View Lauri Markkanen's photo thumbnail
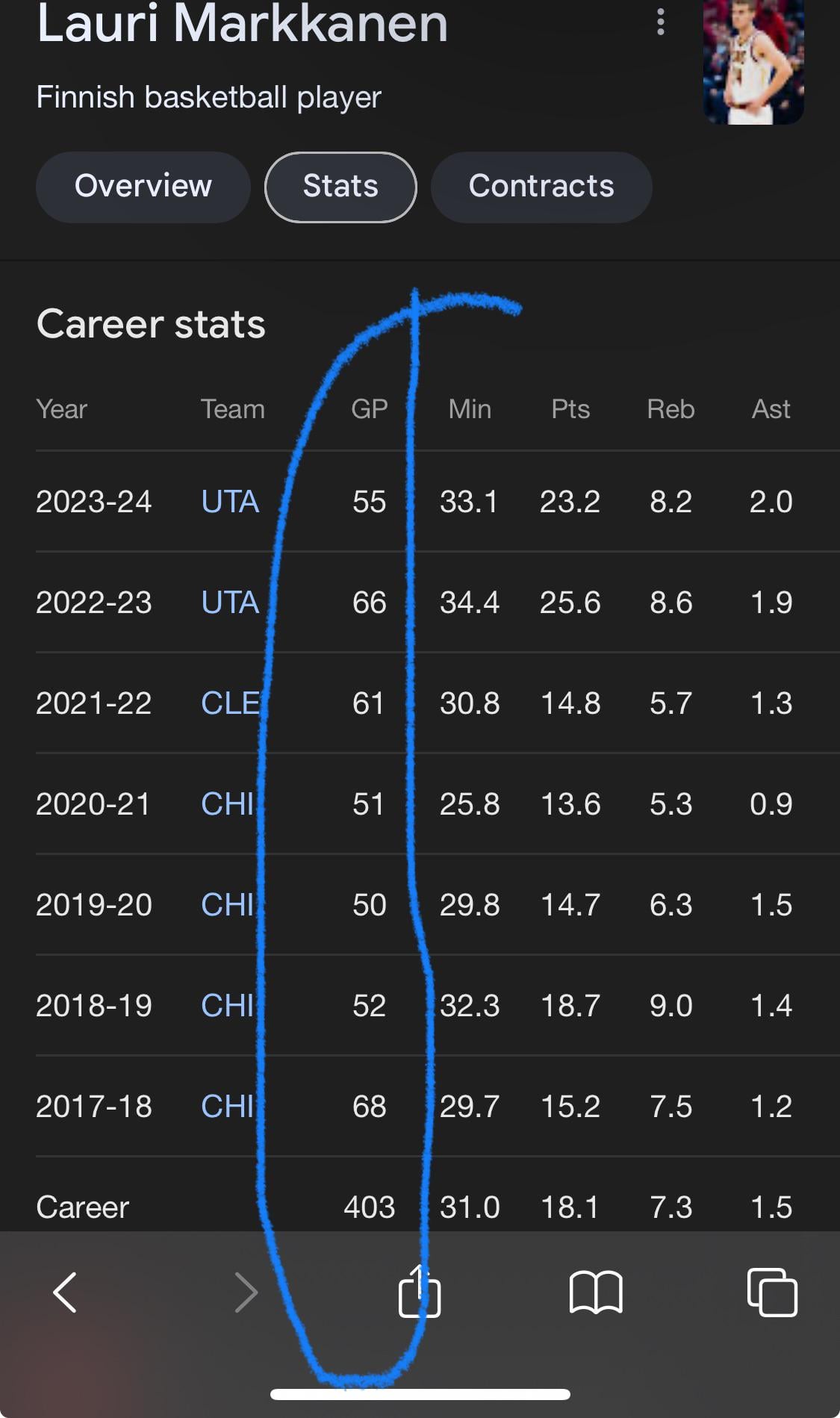The height and width of the screenshot is (1418, 840). 753,61
